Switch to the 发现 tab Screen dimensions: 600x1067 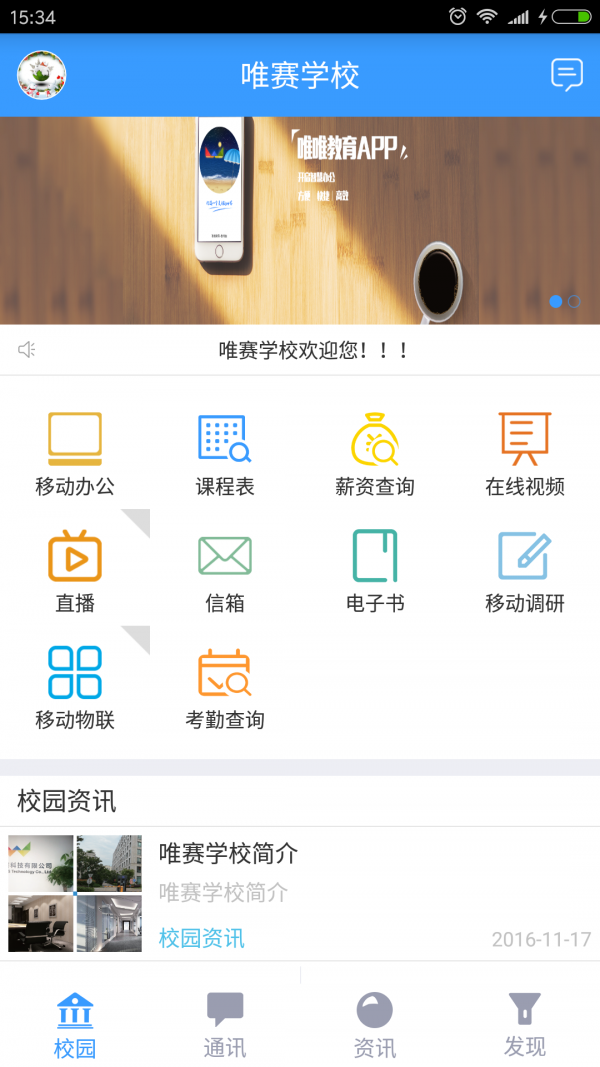click(525, 1024)
